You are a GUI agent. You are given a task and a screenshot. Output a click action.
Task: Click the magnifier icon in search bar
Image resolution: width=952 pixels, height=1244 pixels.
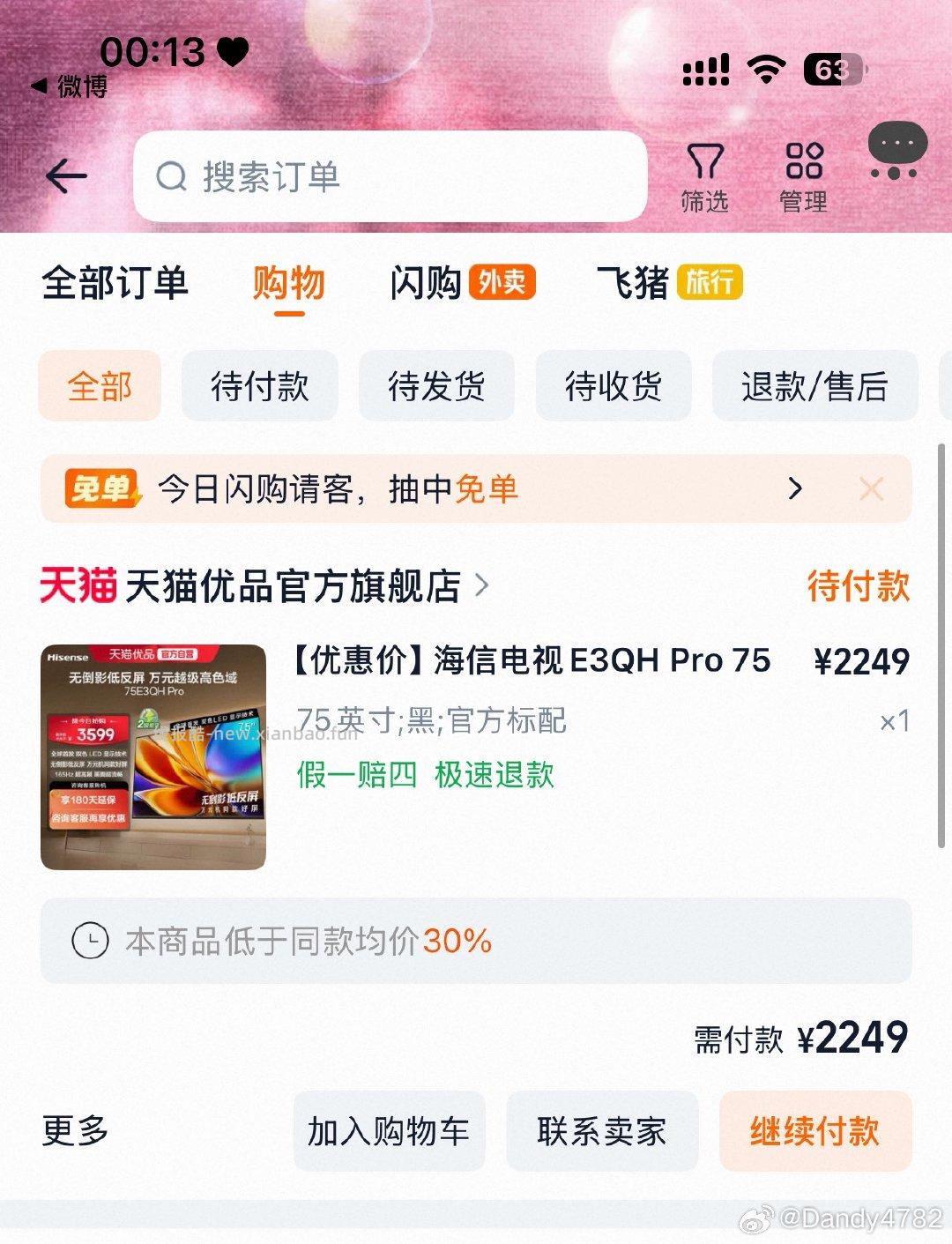[173, 176]
